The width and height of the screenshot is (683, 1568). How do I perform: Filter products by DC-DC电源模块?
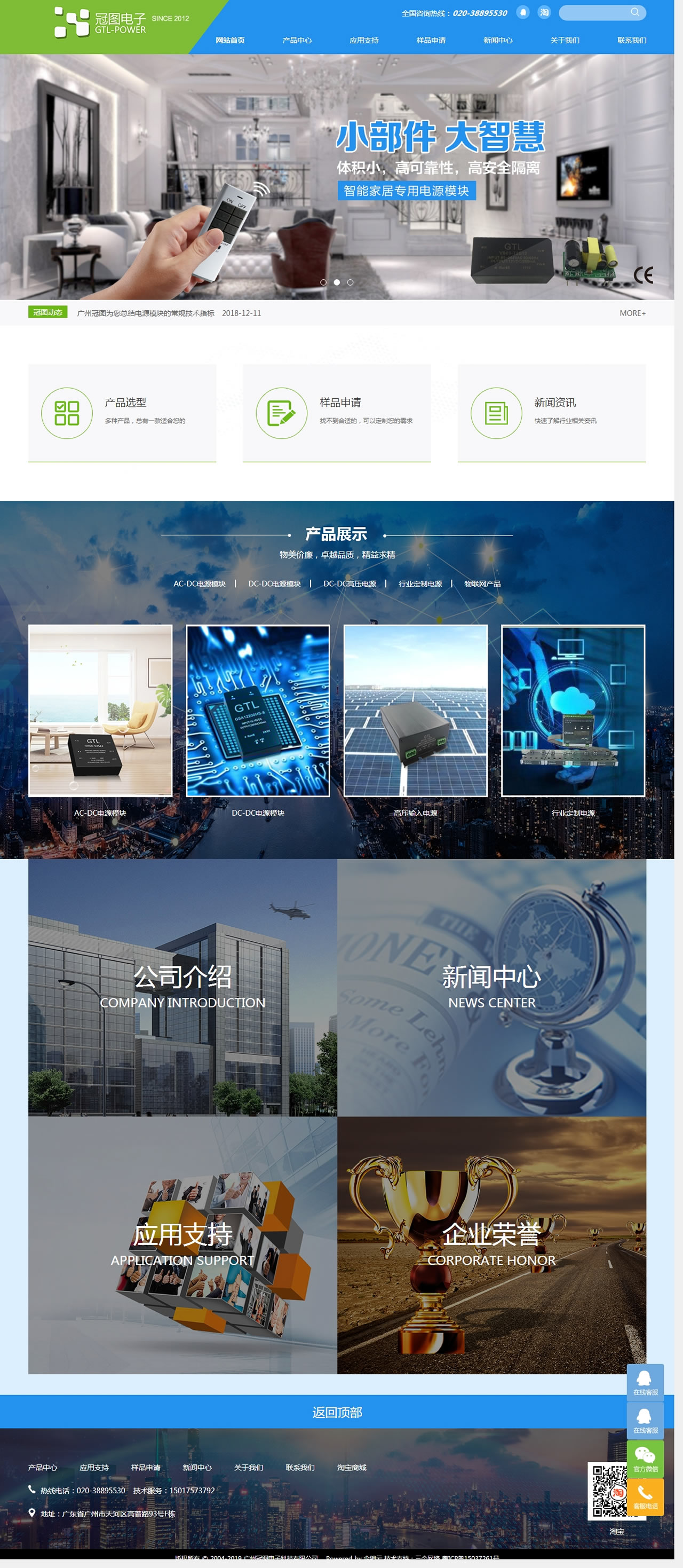[274, 584]
